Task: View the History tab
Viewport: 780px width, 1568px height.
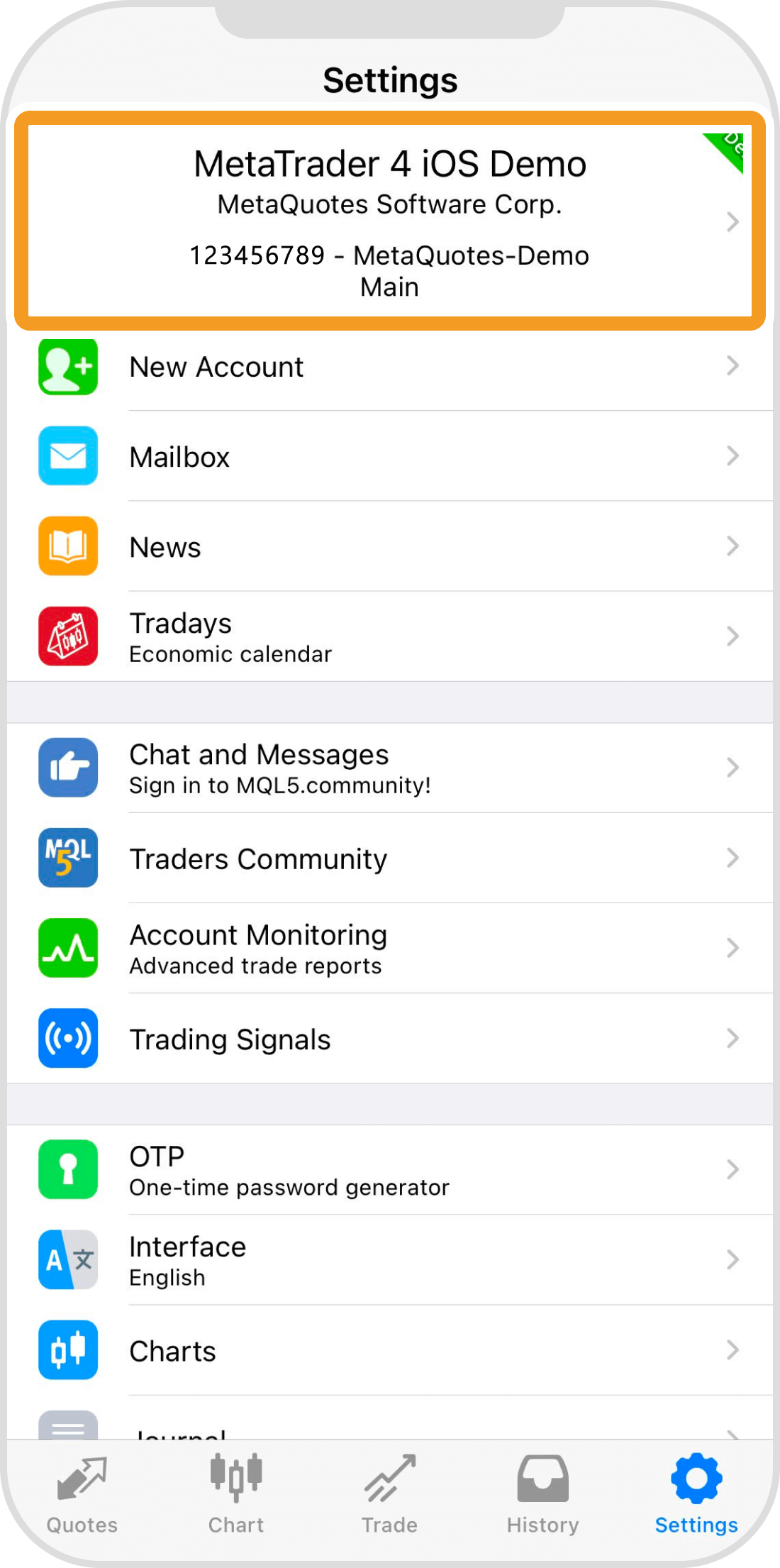Action: click(x=543, y=1494)
